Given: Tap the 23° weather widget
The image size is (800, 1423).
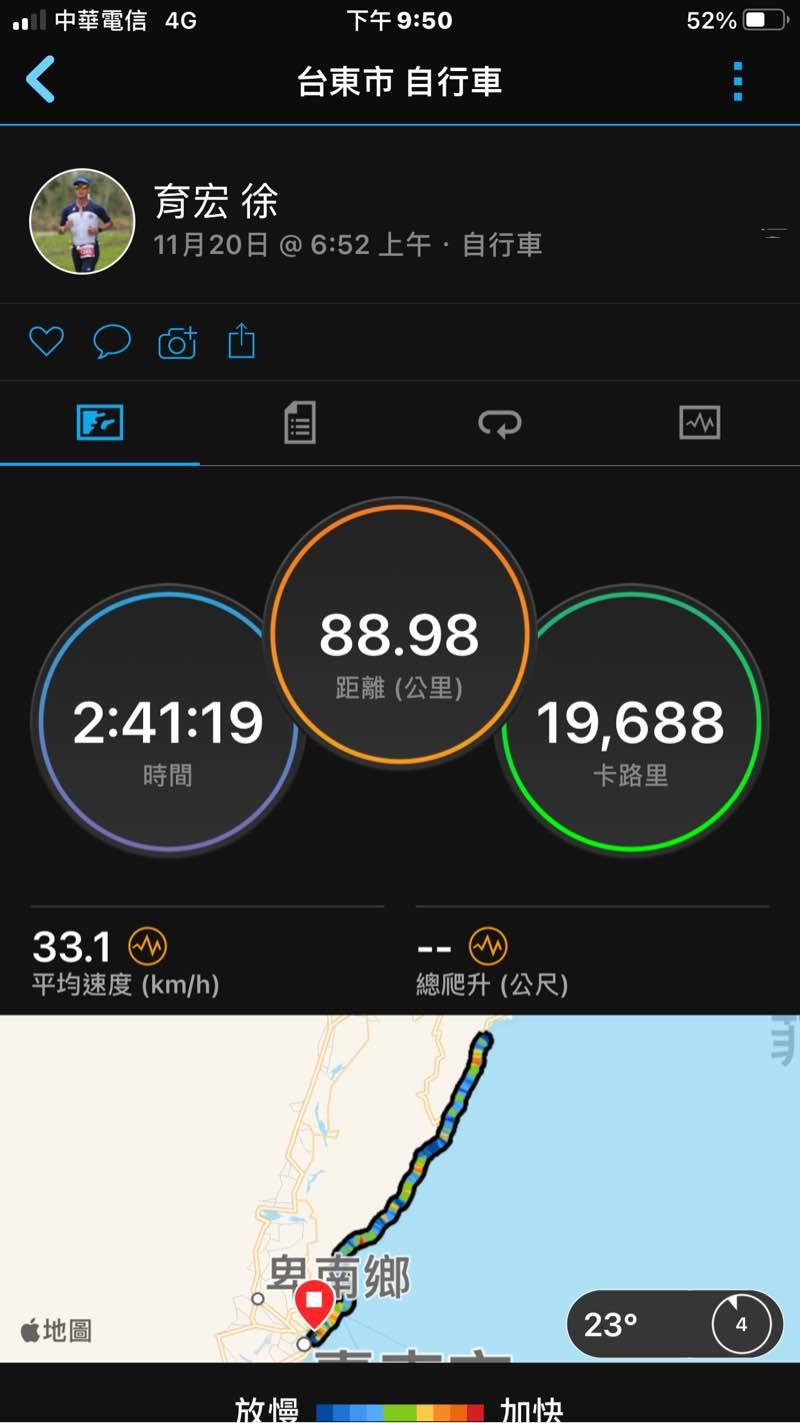Looking at the screenshot, I should tap(674, 1324).
